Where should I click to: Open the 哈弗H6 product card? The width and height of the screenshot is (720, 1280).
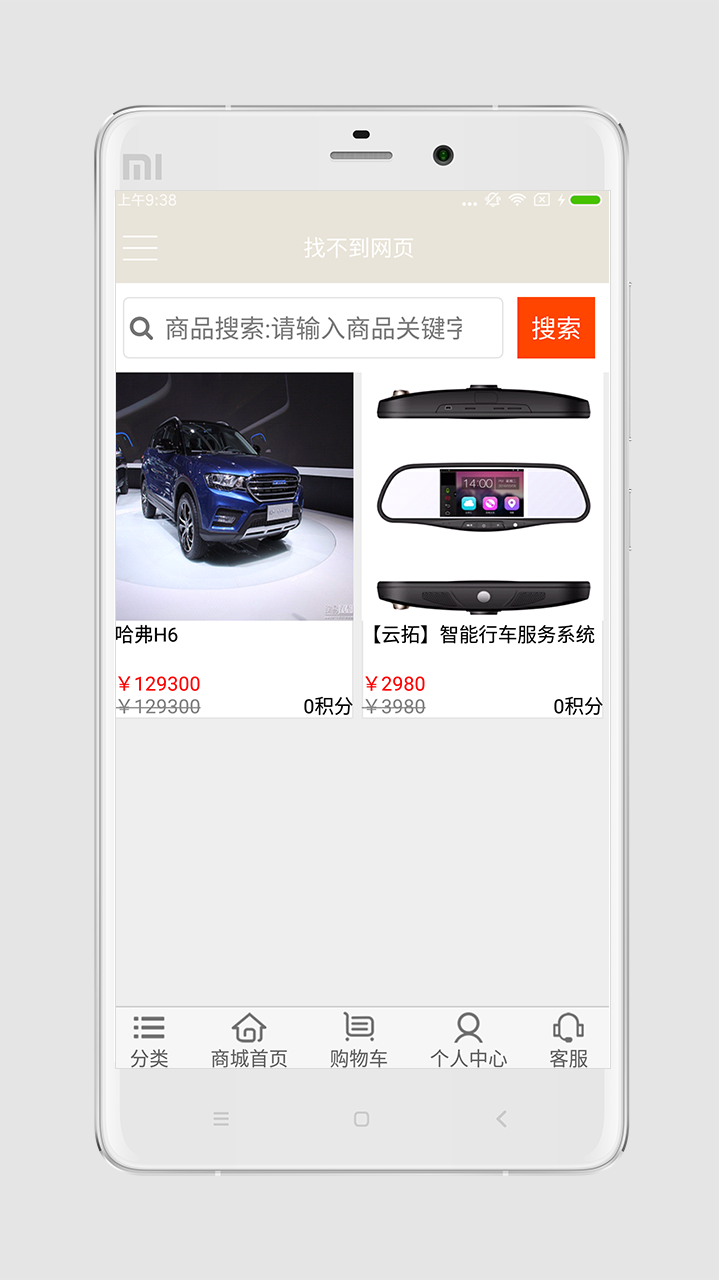234,545
